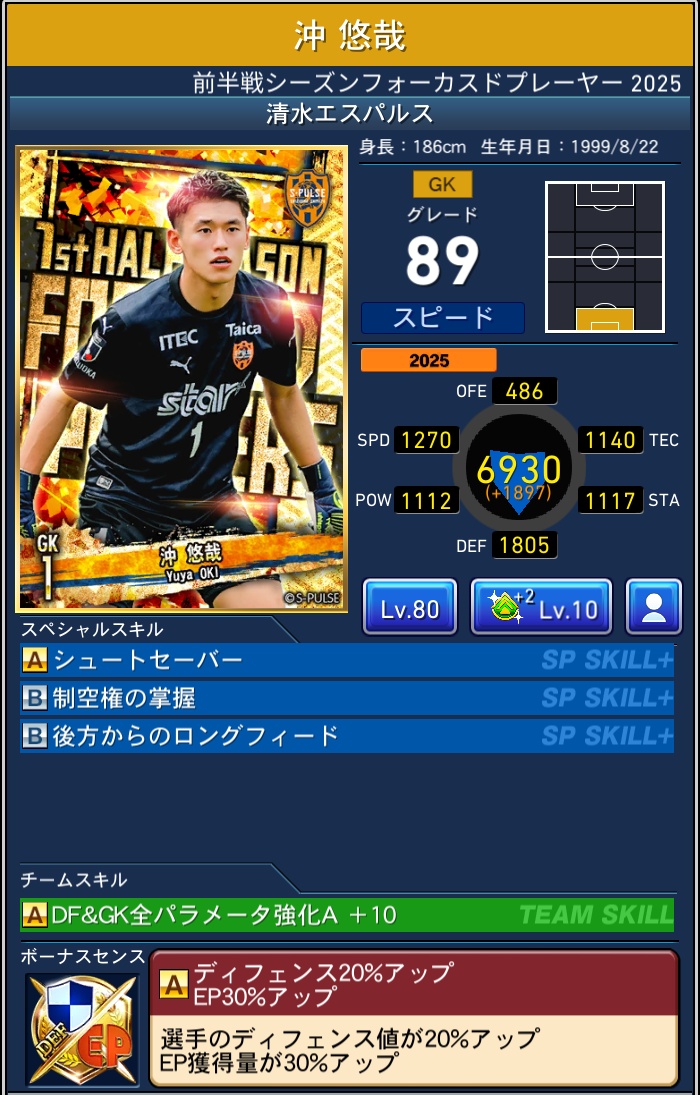This screenshot has width=700, height=1095.
Task: Open the DF&GK全パラメータ強化A team skill row
Action: [347, 914]
